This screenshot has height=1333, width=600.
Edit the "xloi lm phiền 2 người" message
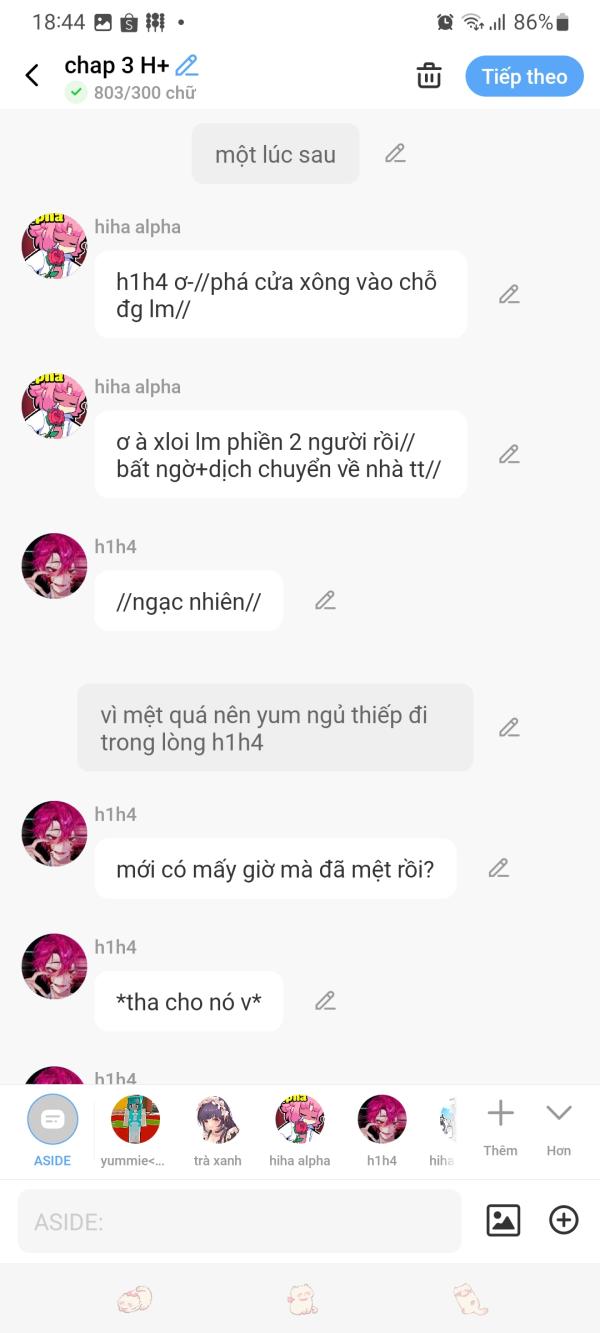point(509,454)
